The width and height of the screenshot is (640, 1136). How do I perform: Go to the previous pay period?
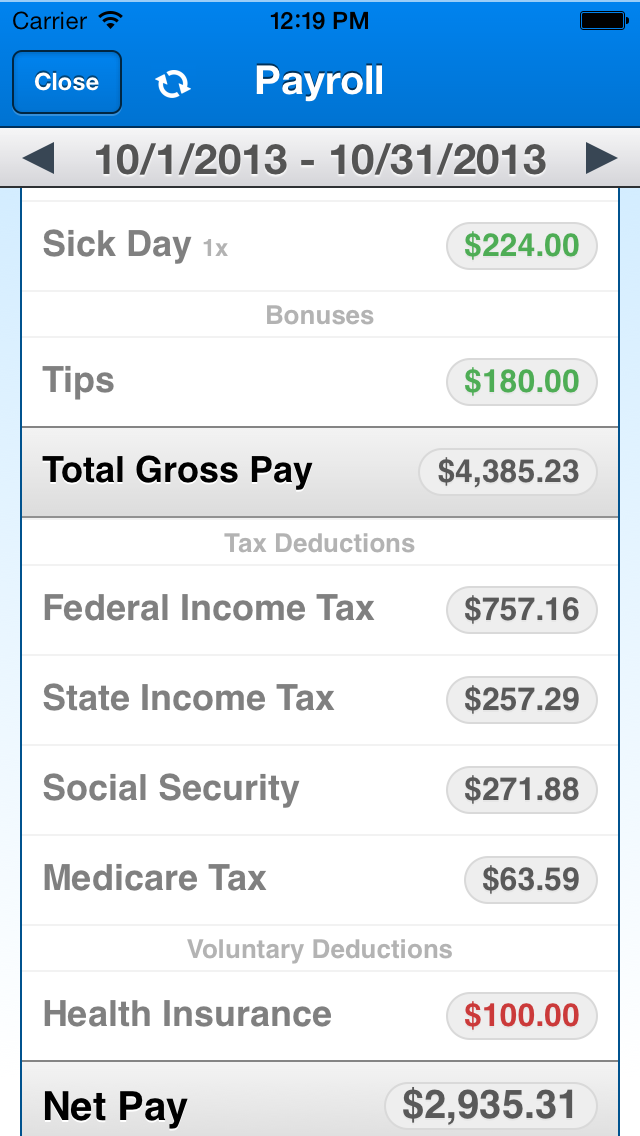pos(38,158)
